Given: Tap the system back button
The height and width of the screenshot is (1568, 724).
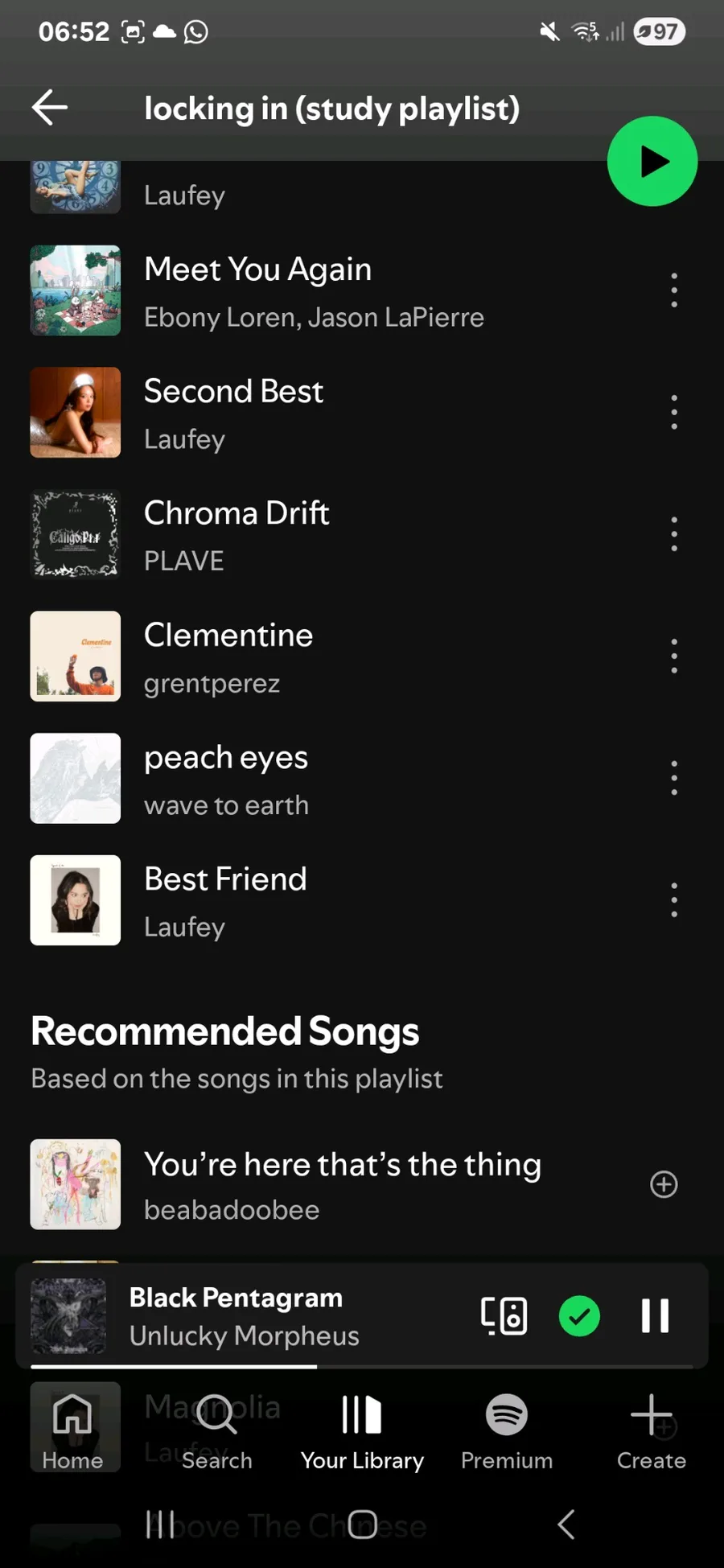Looking at the screenshot, I should (x=566, y=1524).
